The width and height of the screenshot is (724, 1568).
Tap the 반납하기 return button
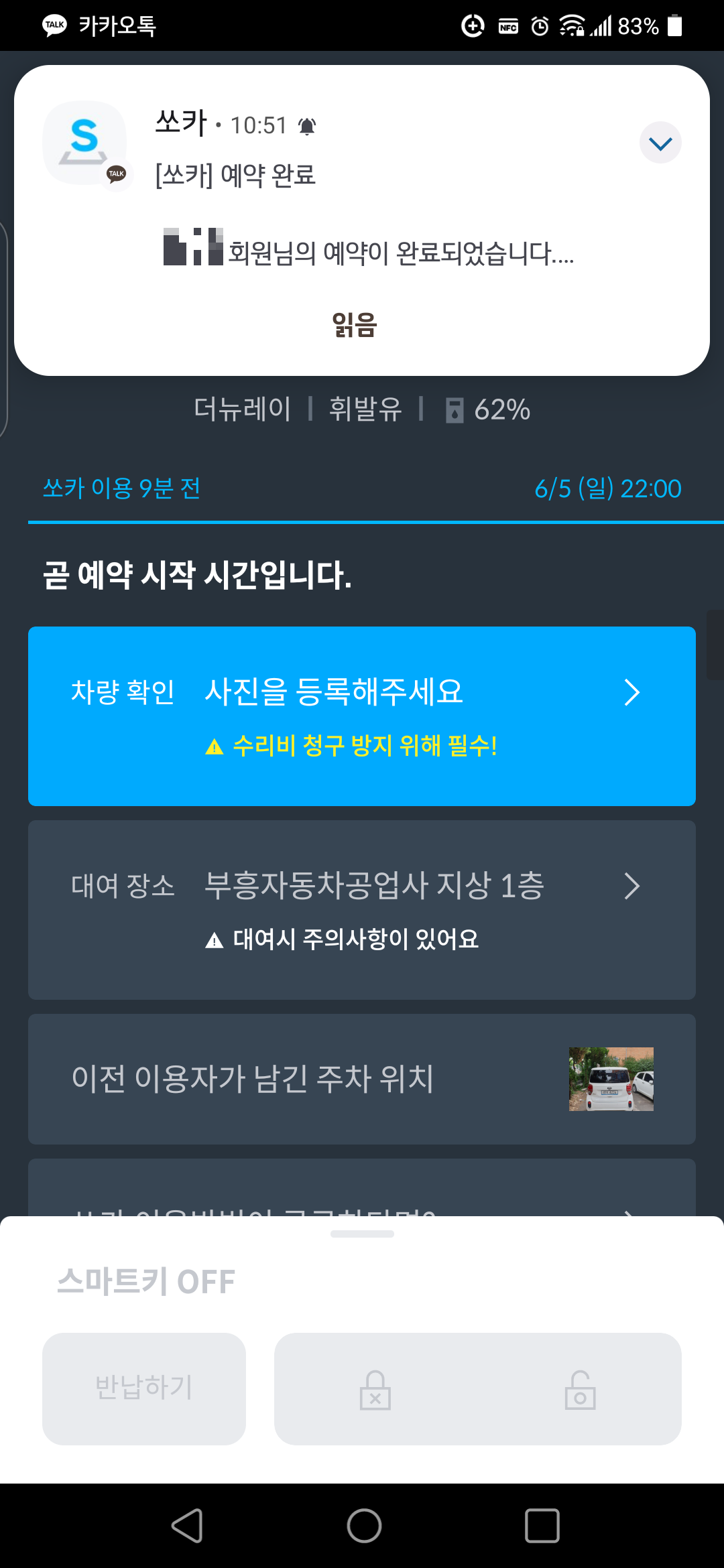click(143, 1389)
